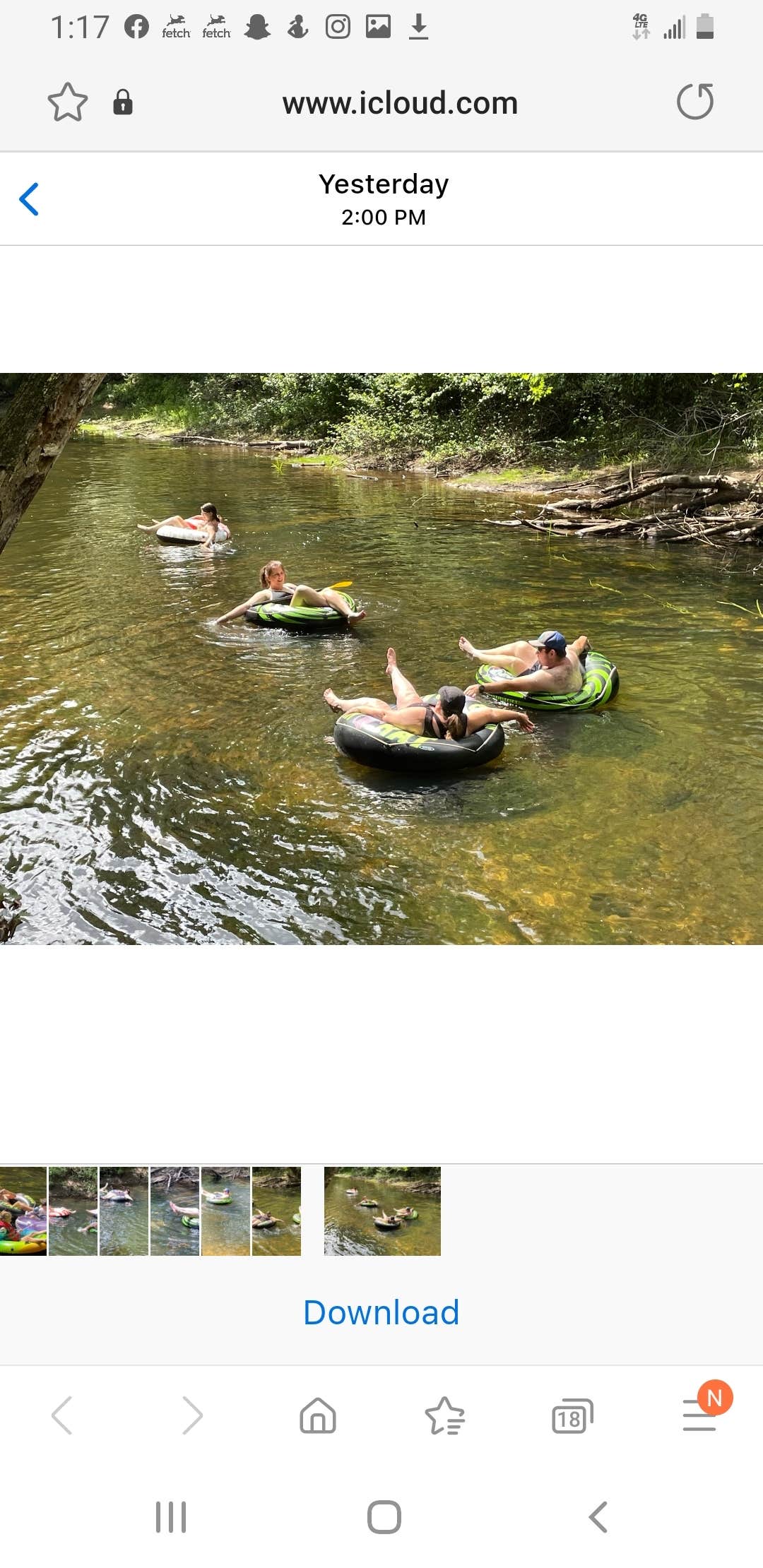
Task: Open browser bookmarks list
Action: (x=444, y=1416)
